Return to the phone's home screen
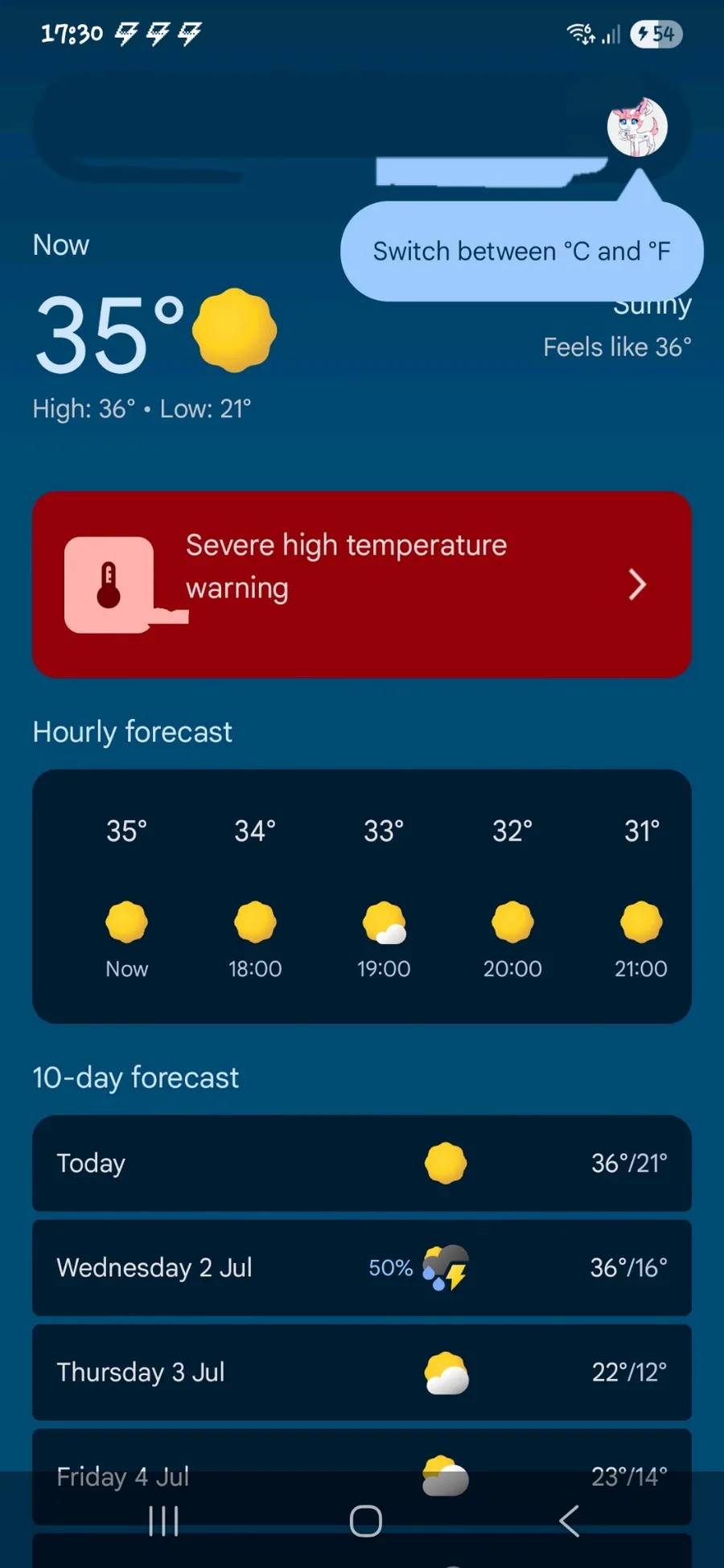The width and height of the screenshot is (724, 1568). click(366, 1521)
